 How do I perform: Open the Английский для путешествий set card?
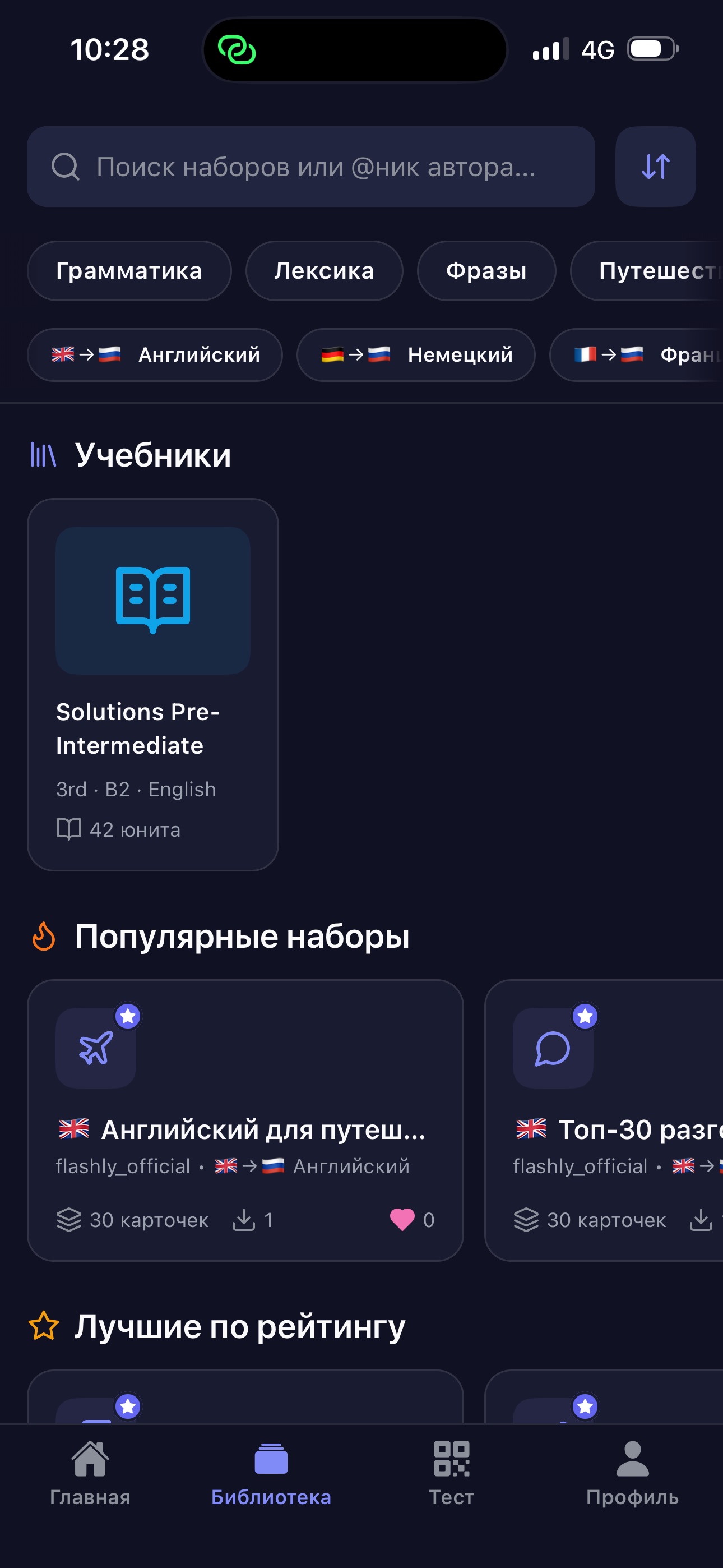tap(245, 1120)
